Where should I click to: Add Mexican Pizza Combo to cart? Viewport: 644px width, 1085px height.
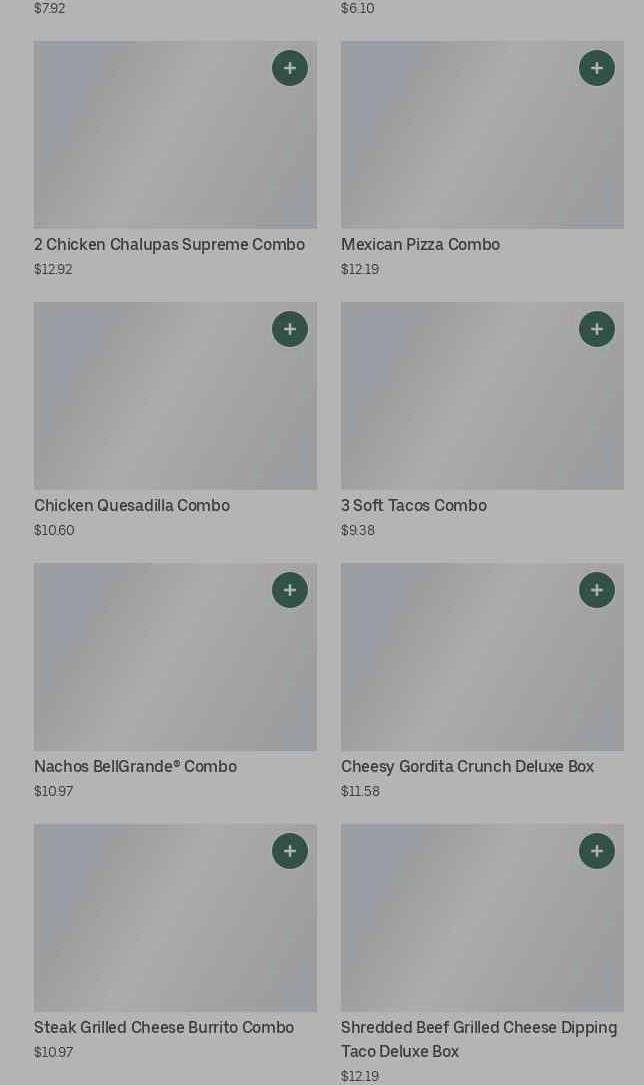point(597,68)
